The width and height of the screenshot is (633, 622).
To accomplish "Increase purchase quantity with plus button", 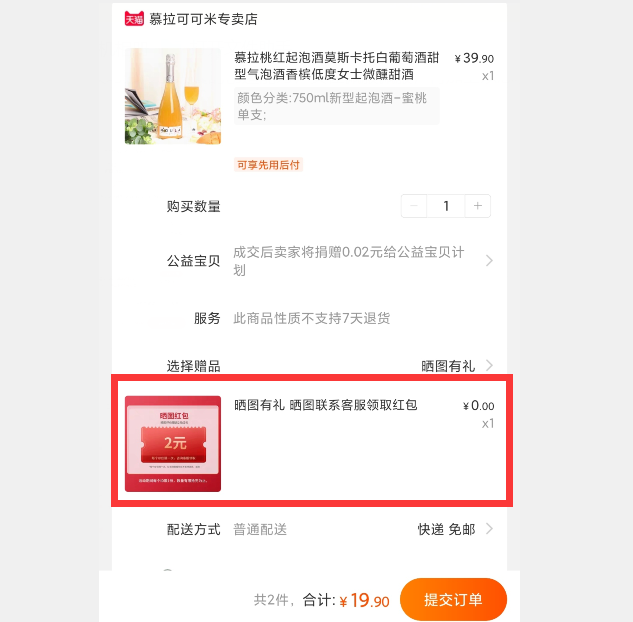I will click(x=478, y=206).
